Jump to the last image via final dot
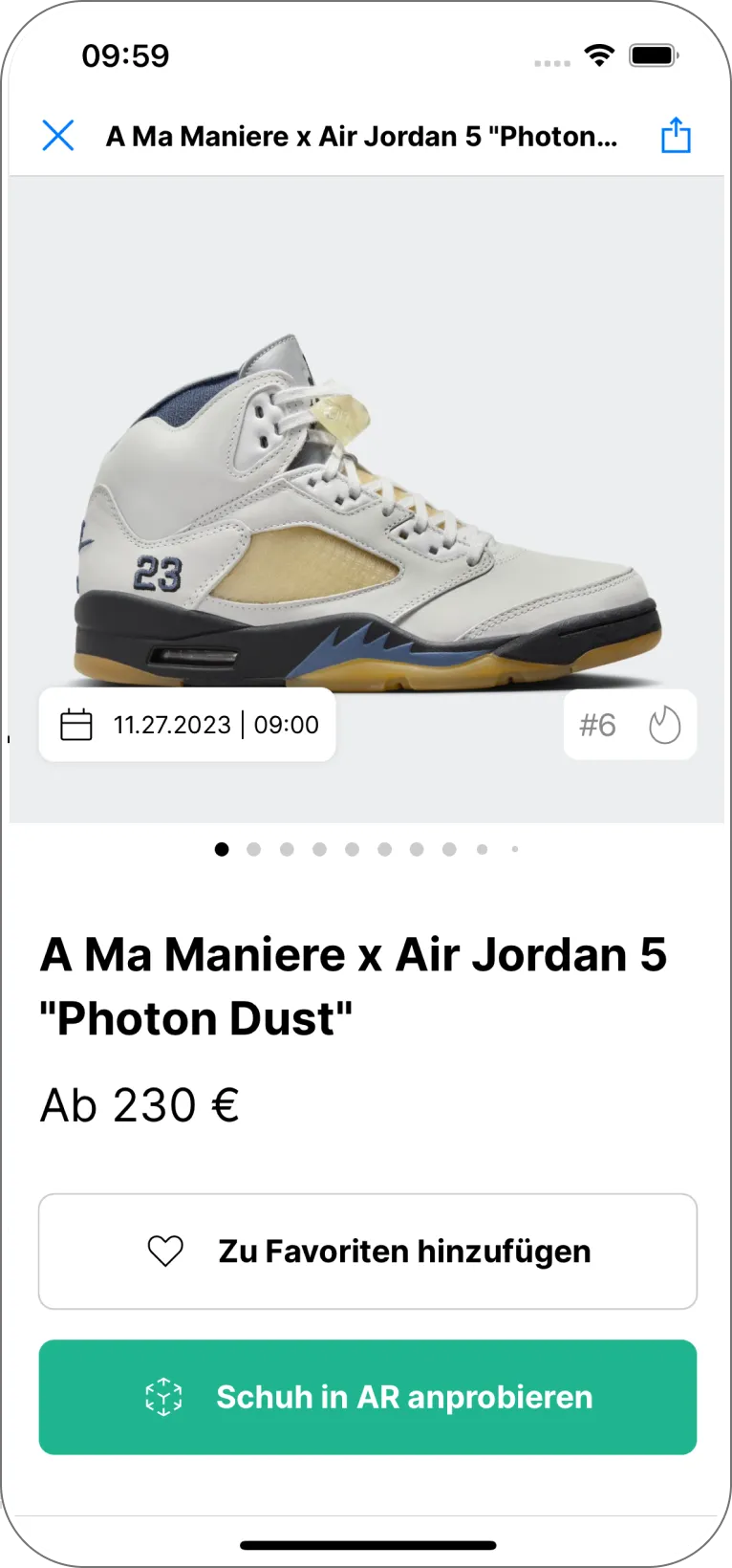732x1568 pixels. (513, 849)
